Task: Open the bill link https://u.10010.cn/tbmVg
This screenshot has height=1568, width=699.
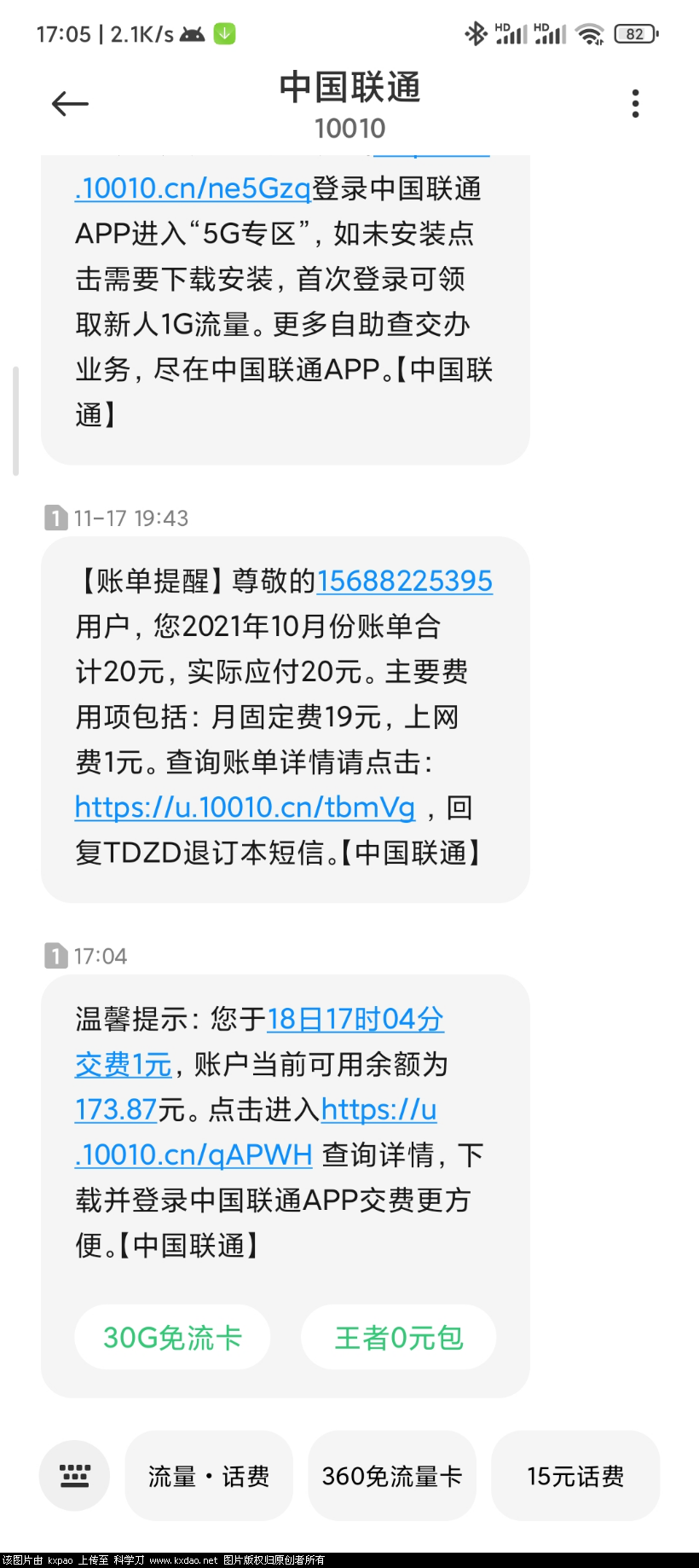Action: (x=245, y=807)
